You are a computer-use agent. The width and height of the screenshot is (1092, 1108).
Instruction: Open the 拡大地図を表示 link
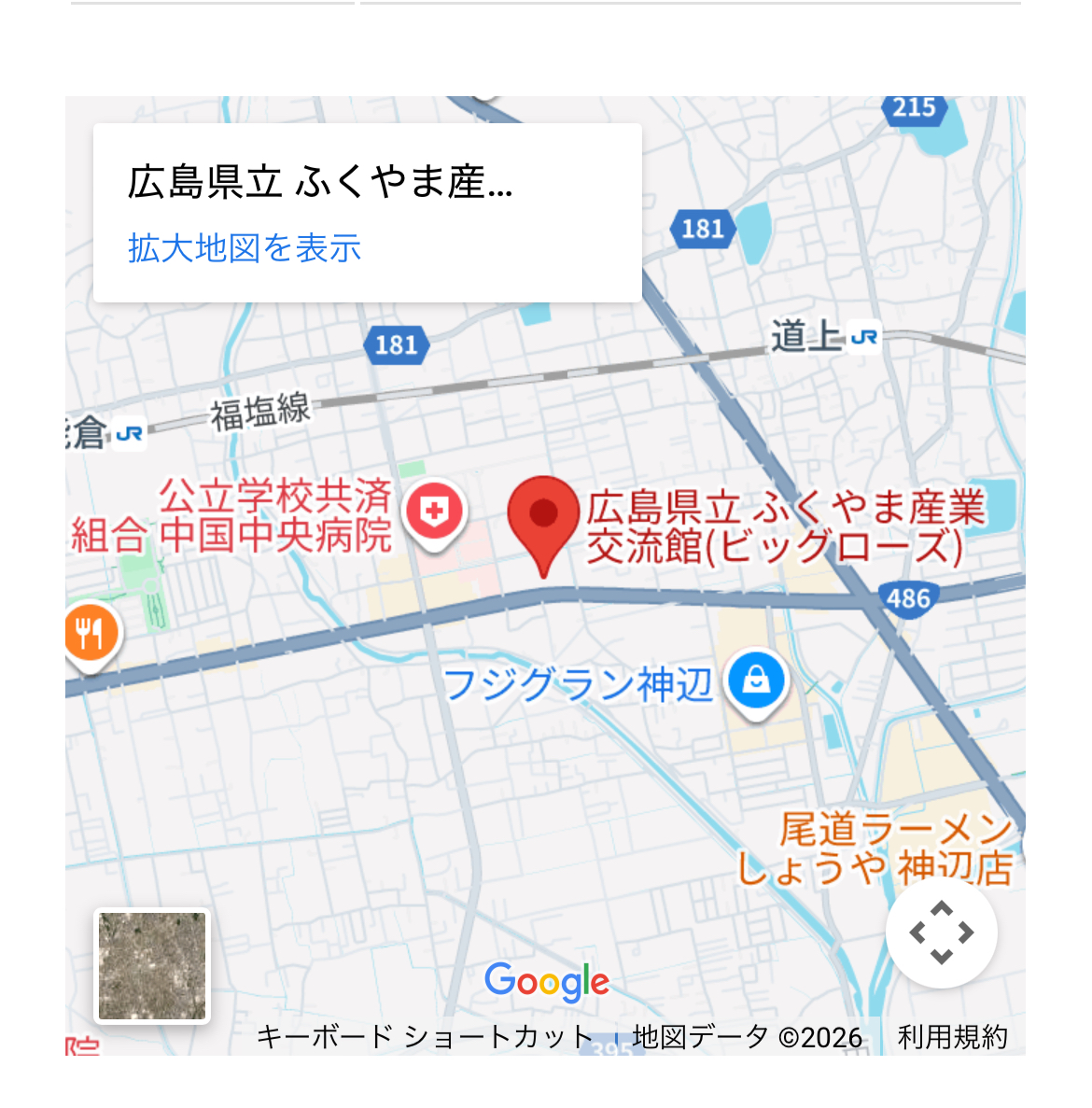pos(245,248)
